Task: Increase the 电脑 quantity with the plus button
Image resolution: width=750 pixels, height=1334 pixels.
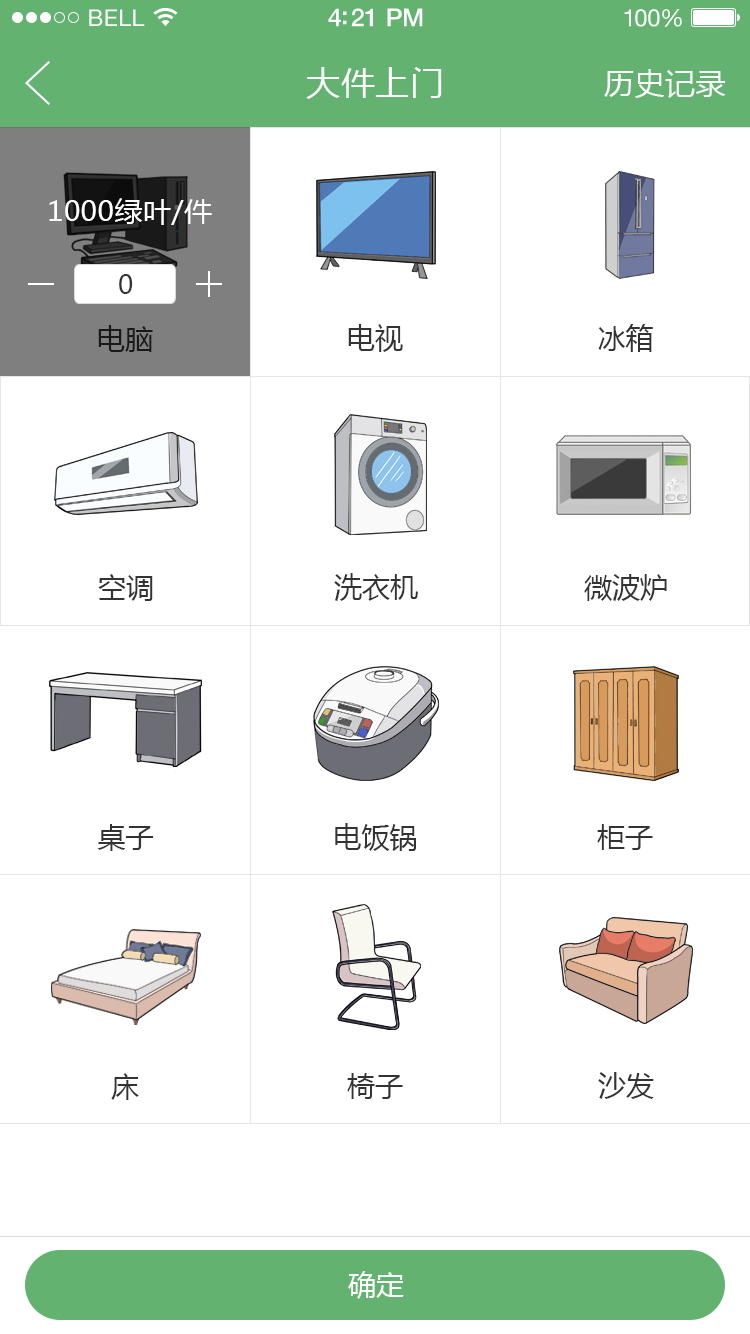Action: (x=209, y=284)
